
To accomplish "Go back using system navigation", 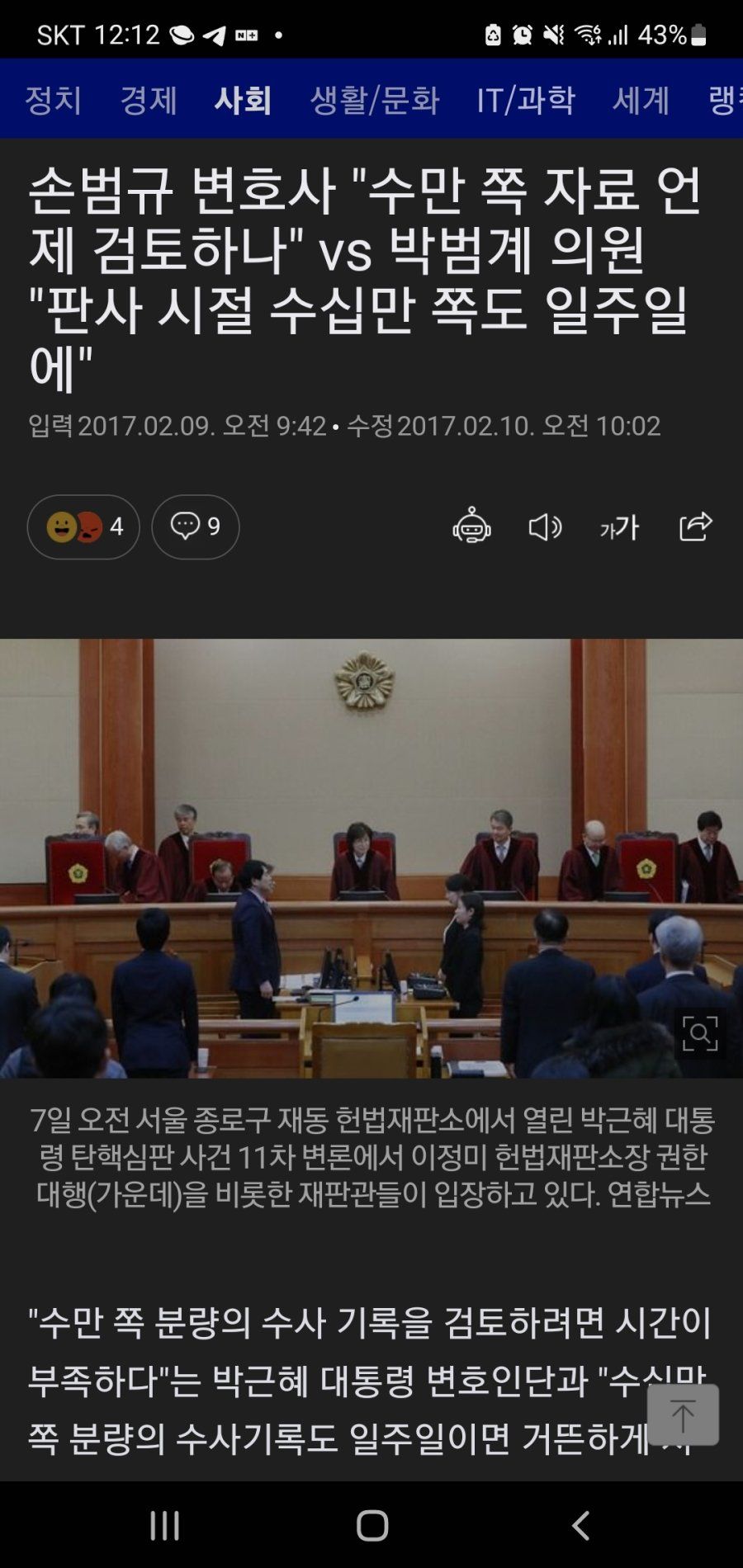I will coord(581,1525).
